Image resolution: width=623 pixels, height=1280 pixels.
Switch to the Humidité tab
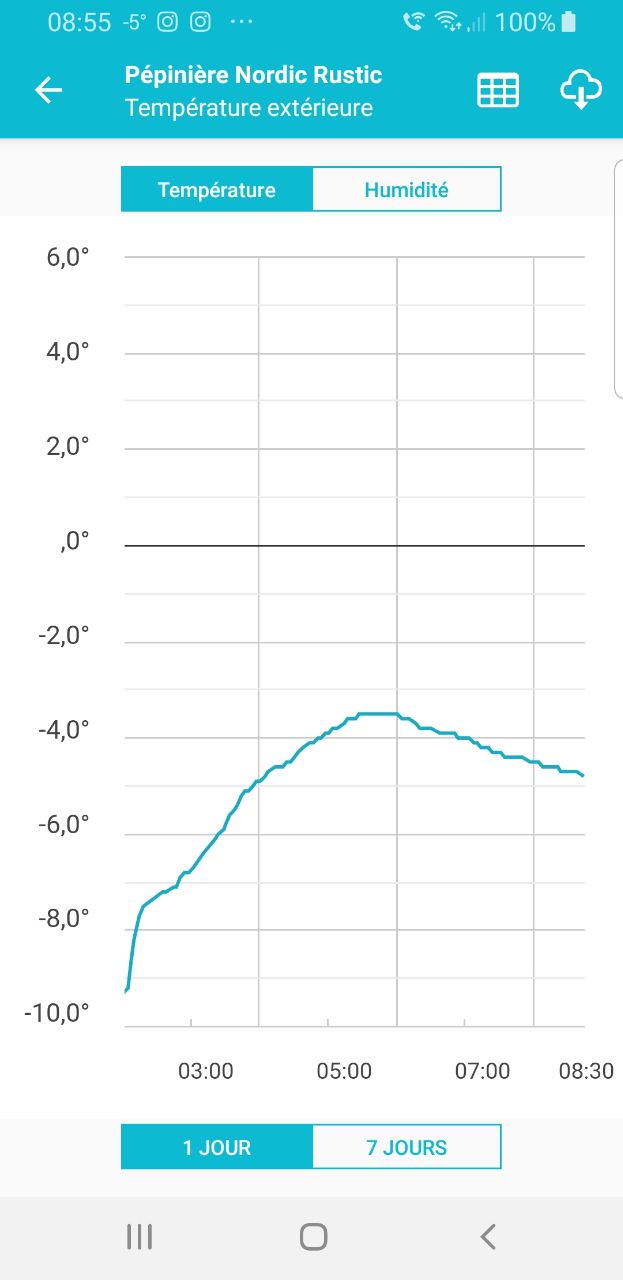[x=406, y=190]
